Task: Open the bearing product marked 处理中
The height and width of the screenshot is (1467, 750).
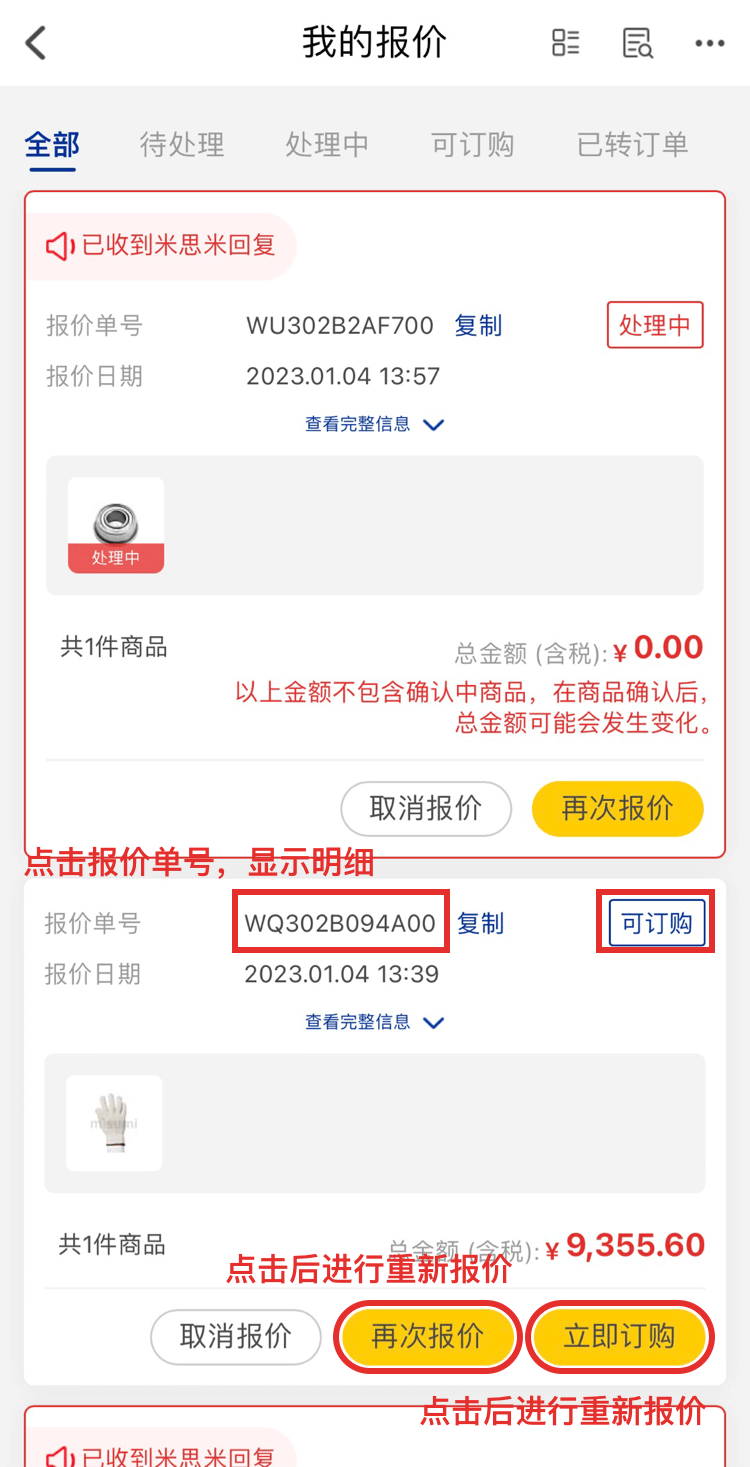Action: click(116, 525)
